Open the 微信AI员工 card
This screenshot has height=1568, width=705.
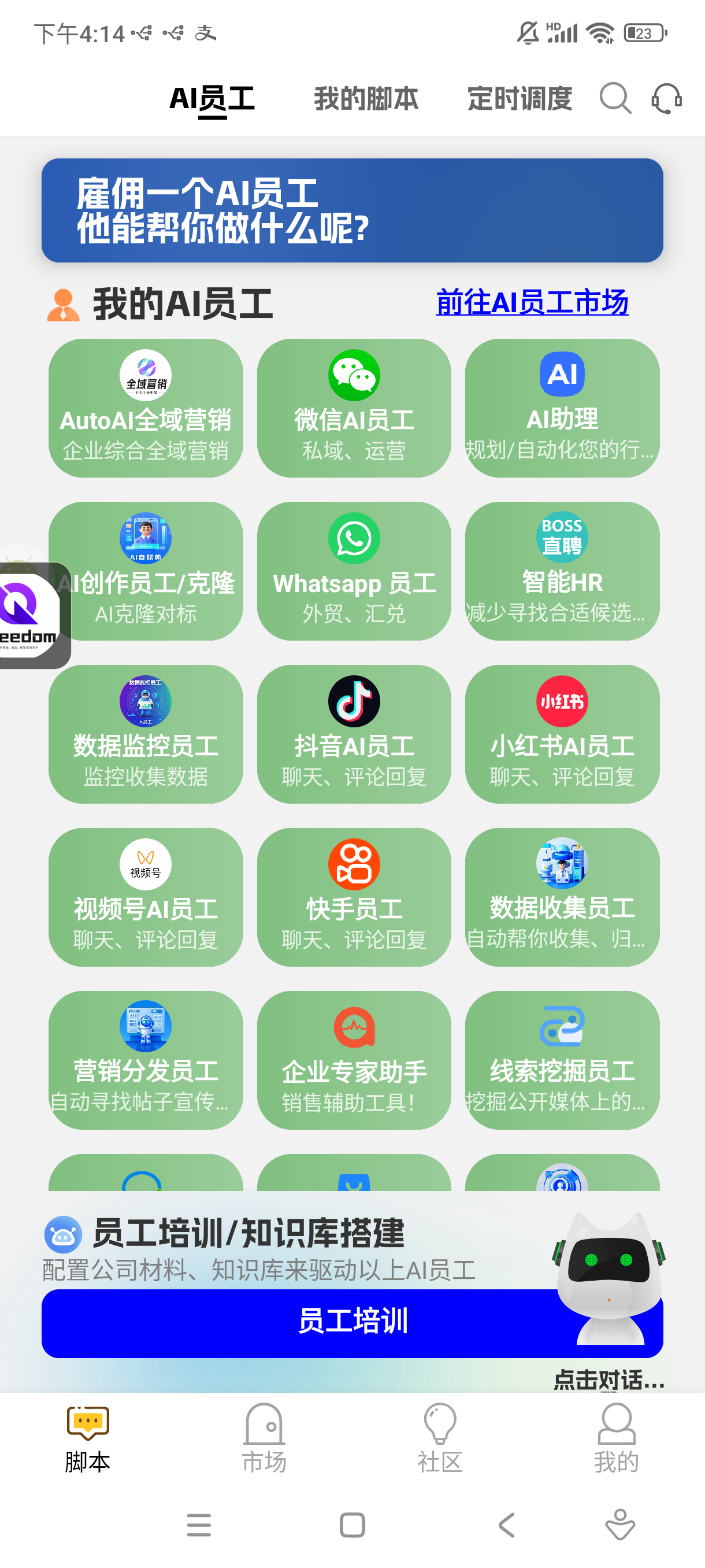coord(354,408)
